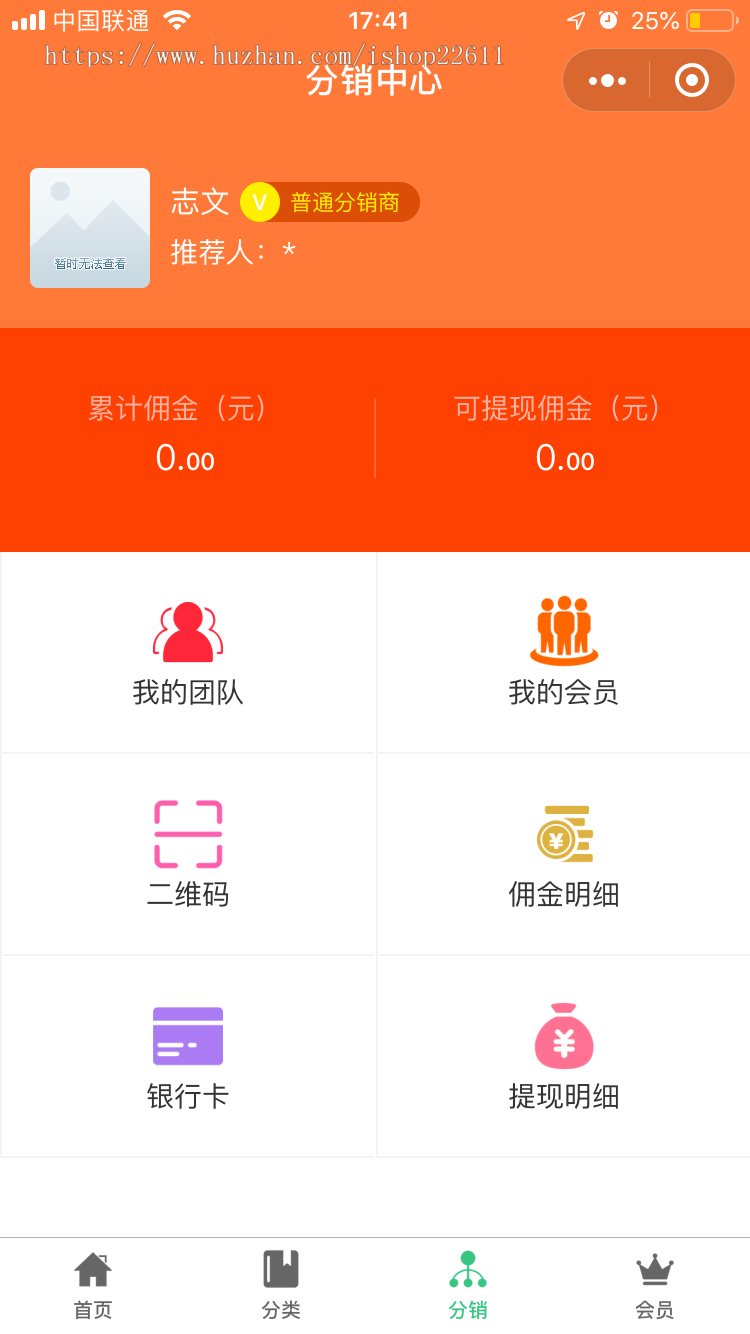Switch to the 首页 tab
The height and width of the screenshot is (1334, 750).
pos(92,1285)
